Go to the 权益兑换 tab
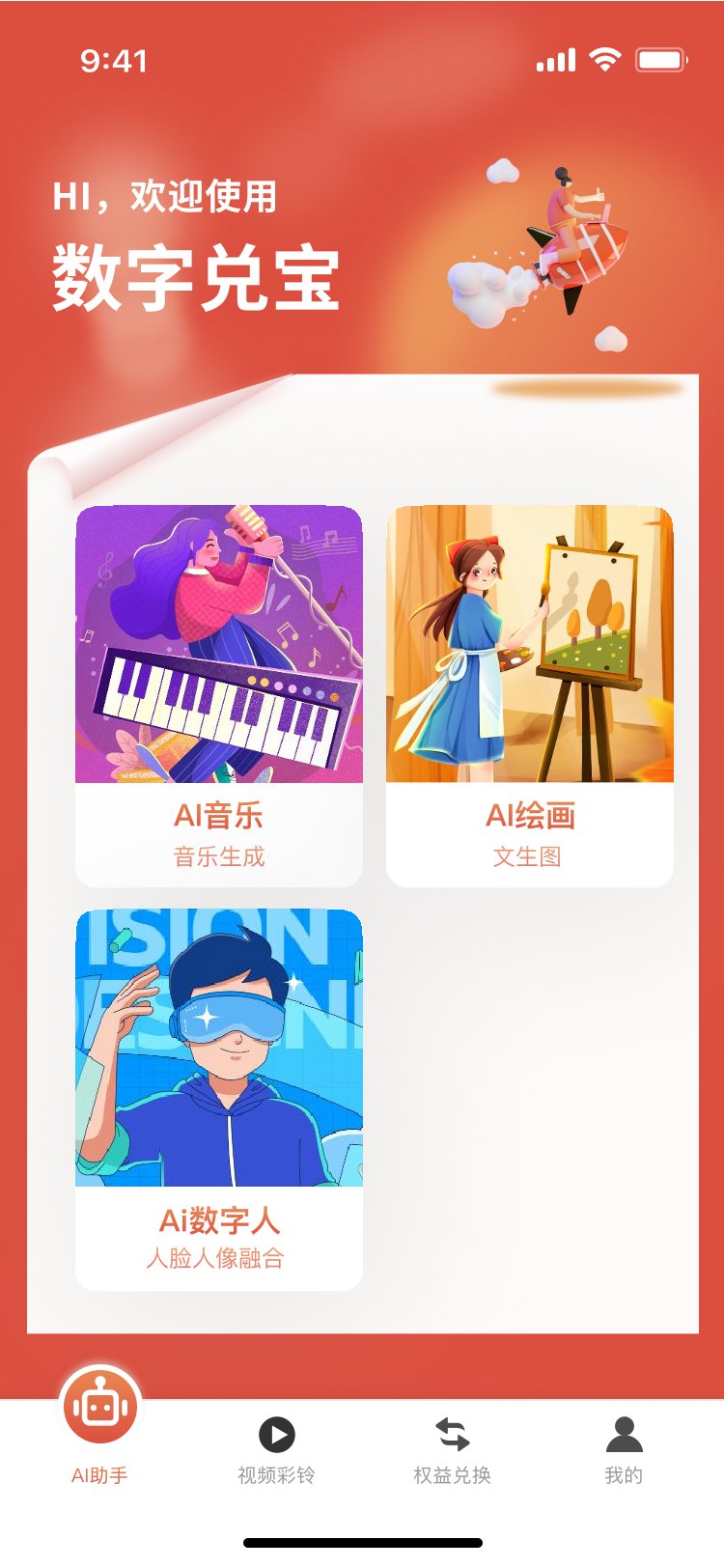The height and width of the screenshot is (1568, 724). 452,1448
